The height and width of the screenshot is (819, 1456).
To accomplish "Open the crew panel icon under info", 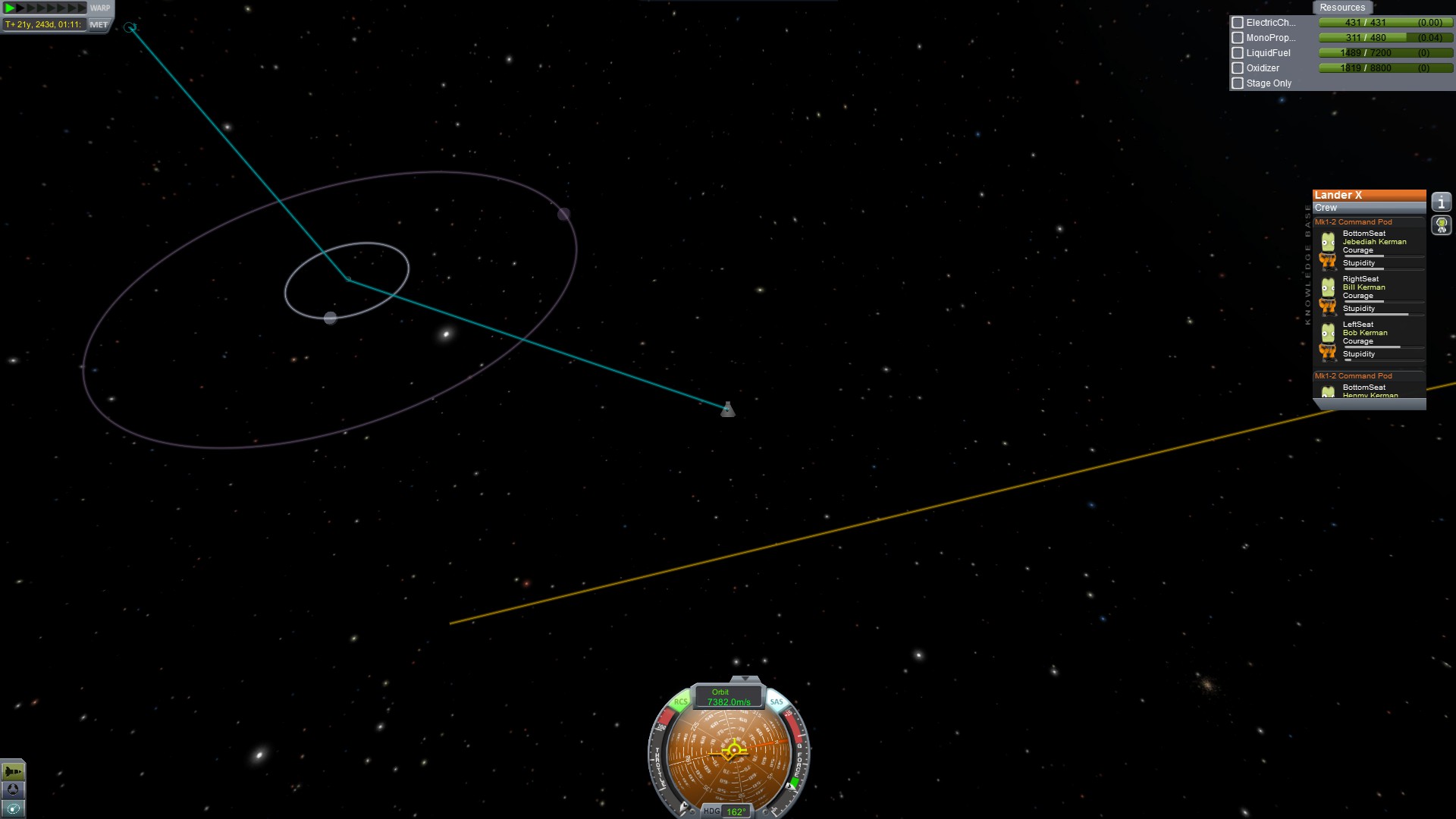I will coord(1441,225).
